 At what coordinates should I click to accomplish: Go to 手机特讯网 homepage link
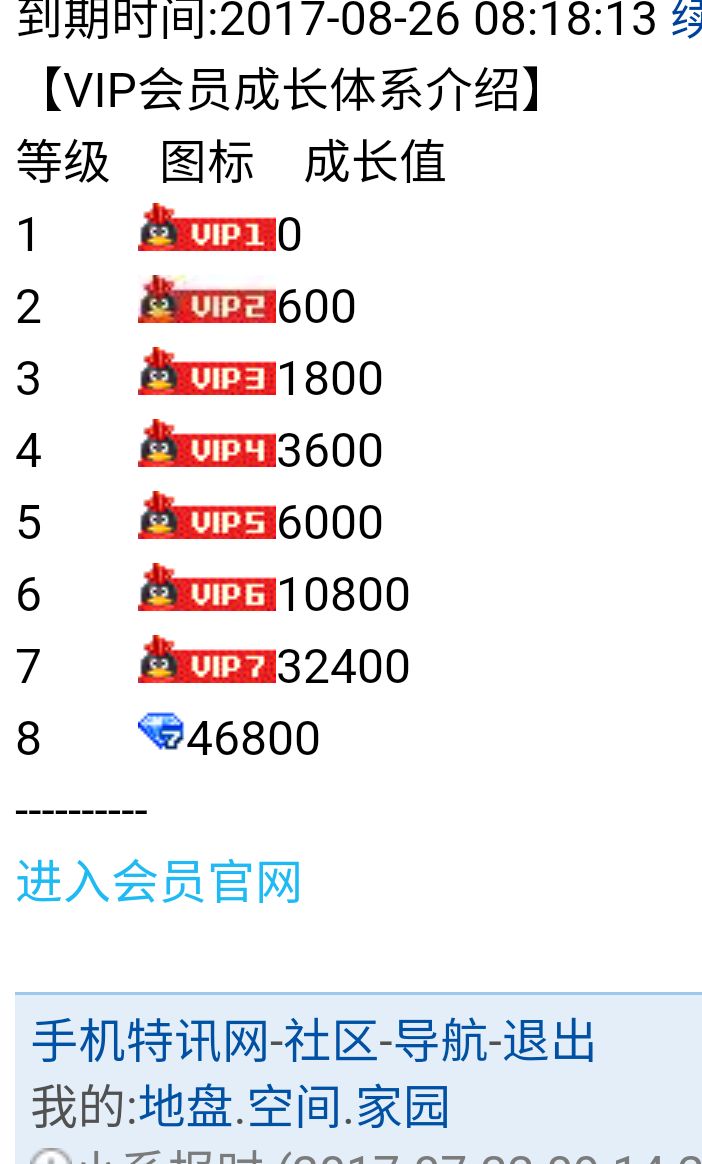coord(150,1041)
